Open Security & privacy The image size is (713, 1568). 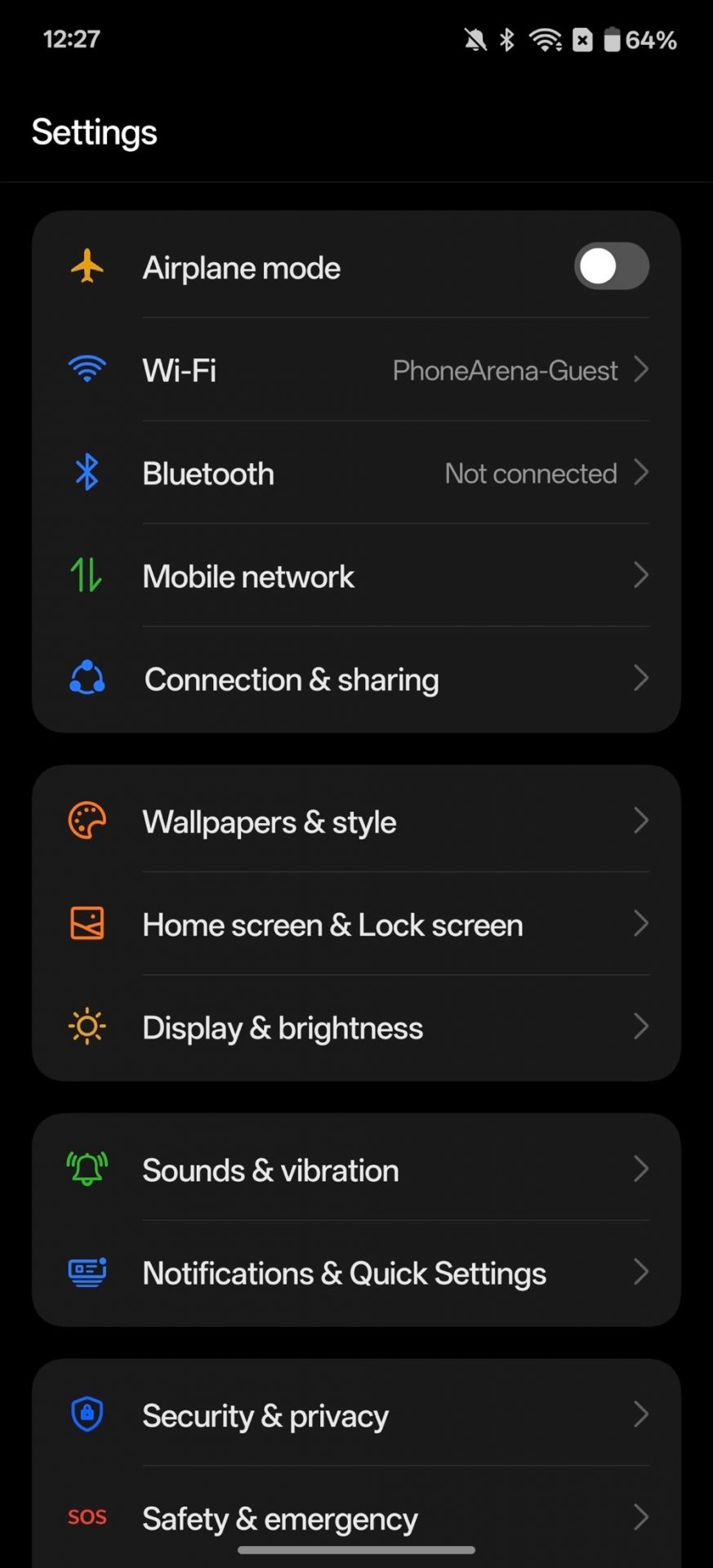click(x=356, y=1415)
